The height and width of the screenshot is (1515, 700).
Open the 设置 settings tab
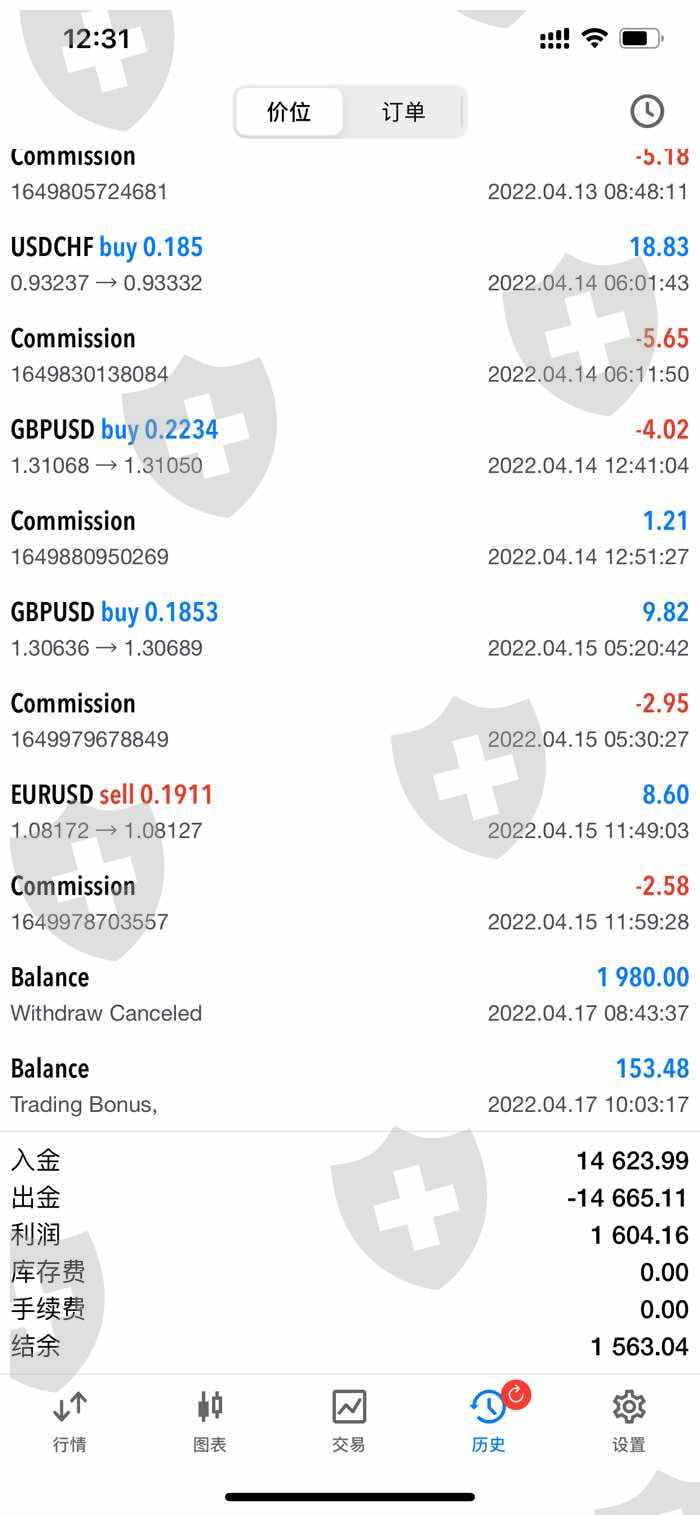(629, 1421)
